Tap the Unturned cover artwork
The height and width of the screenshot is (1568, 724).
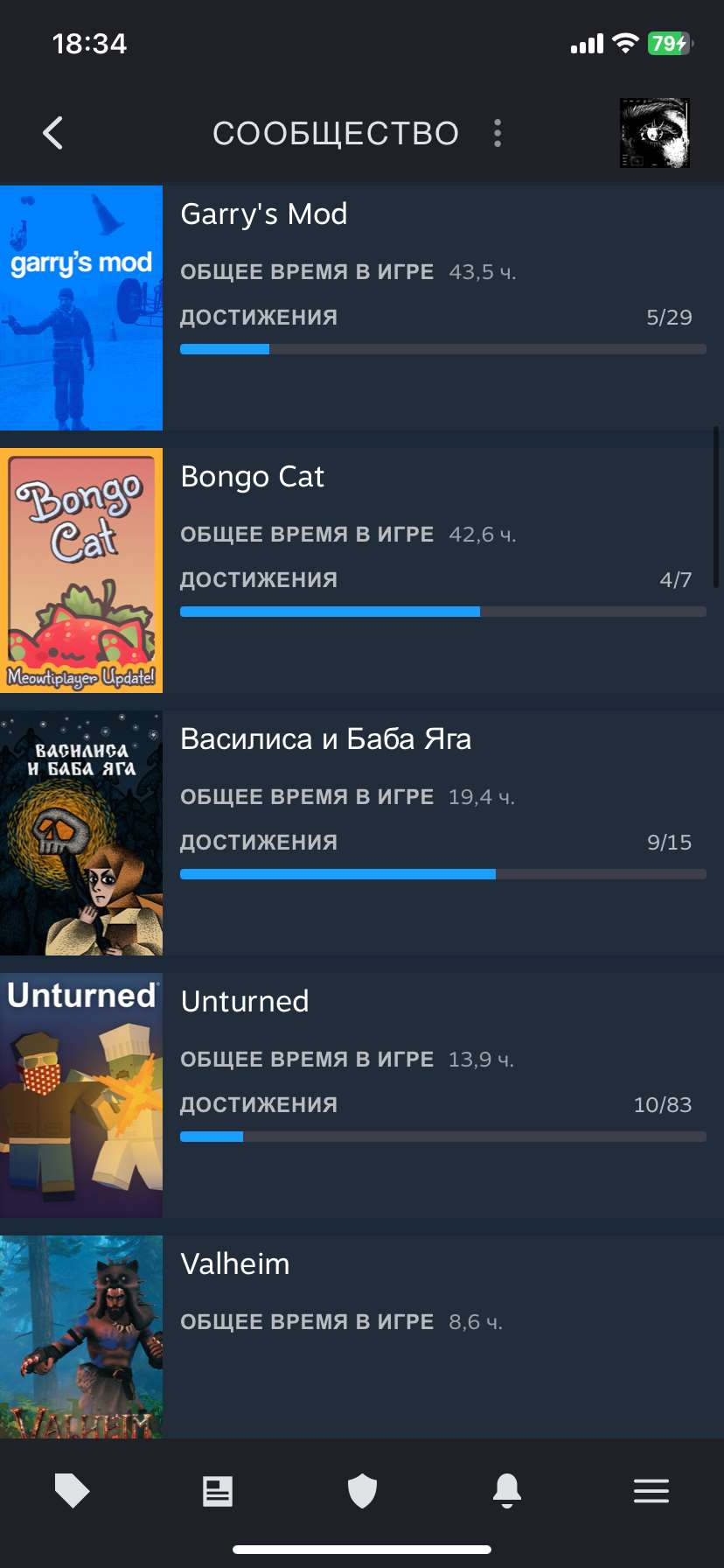point(81,1095)
